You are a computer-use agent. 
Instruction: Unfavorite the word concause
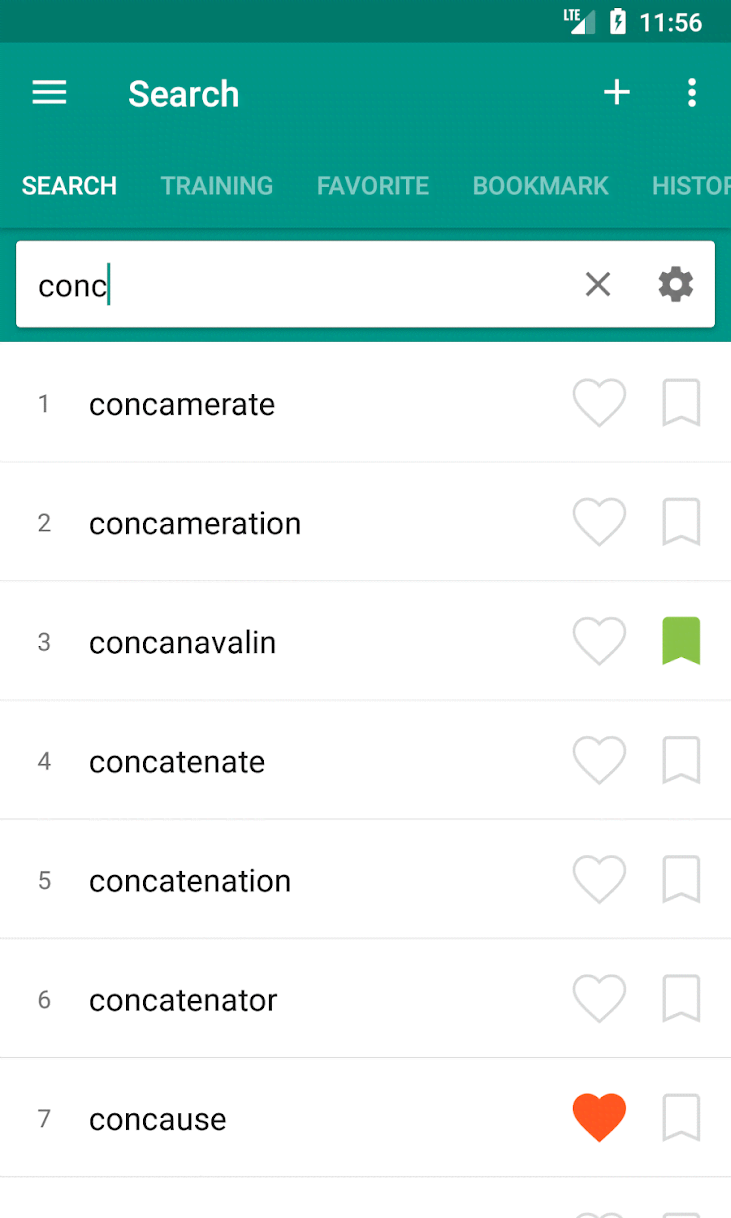point(599,1118)
